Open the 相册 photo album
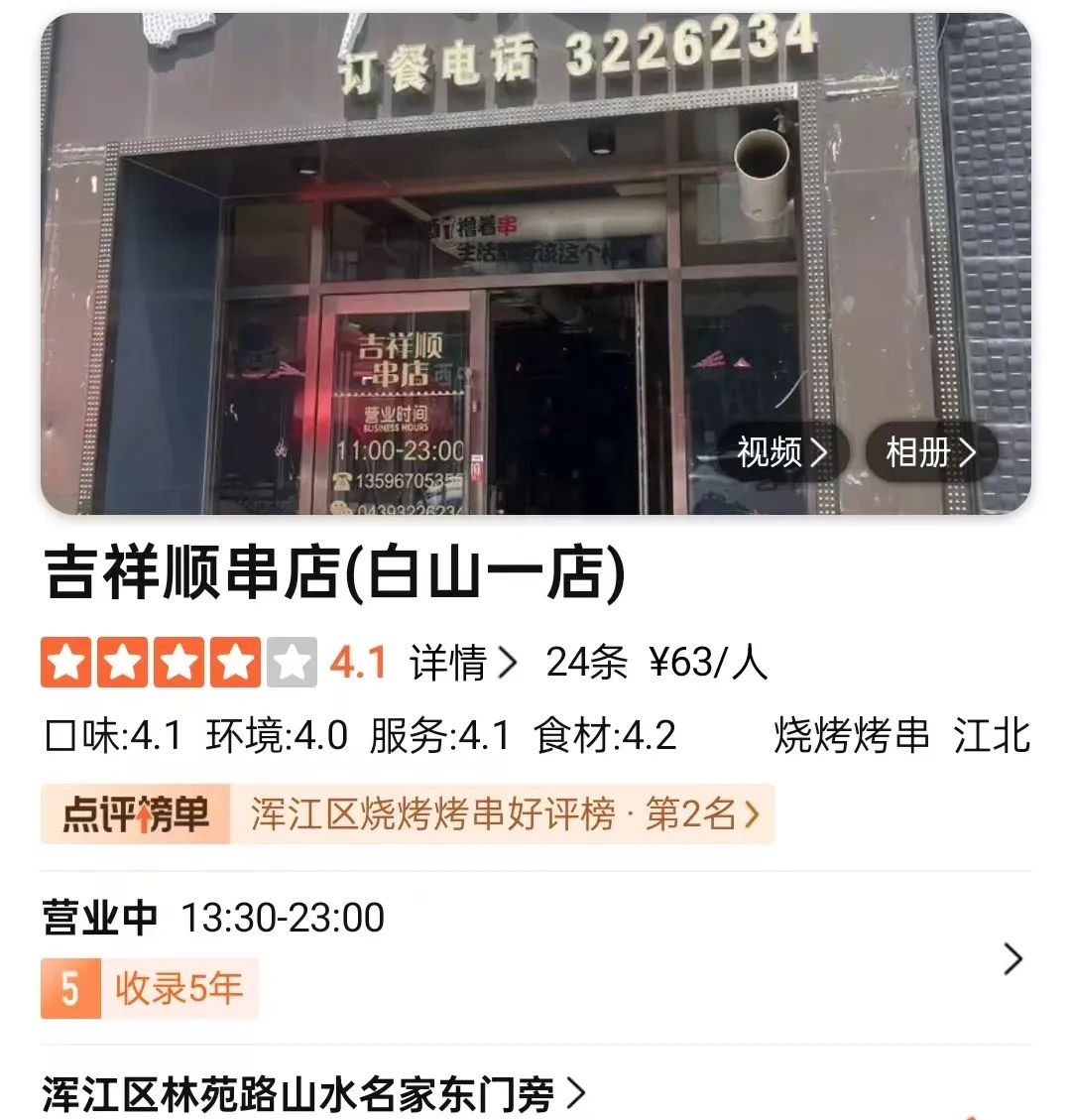The image size is (1071, 1120). click(930, 452)
